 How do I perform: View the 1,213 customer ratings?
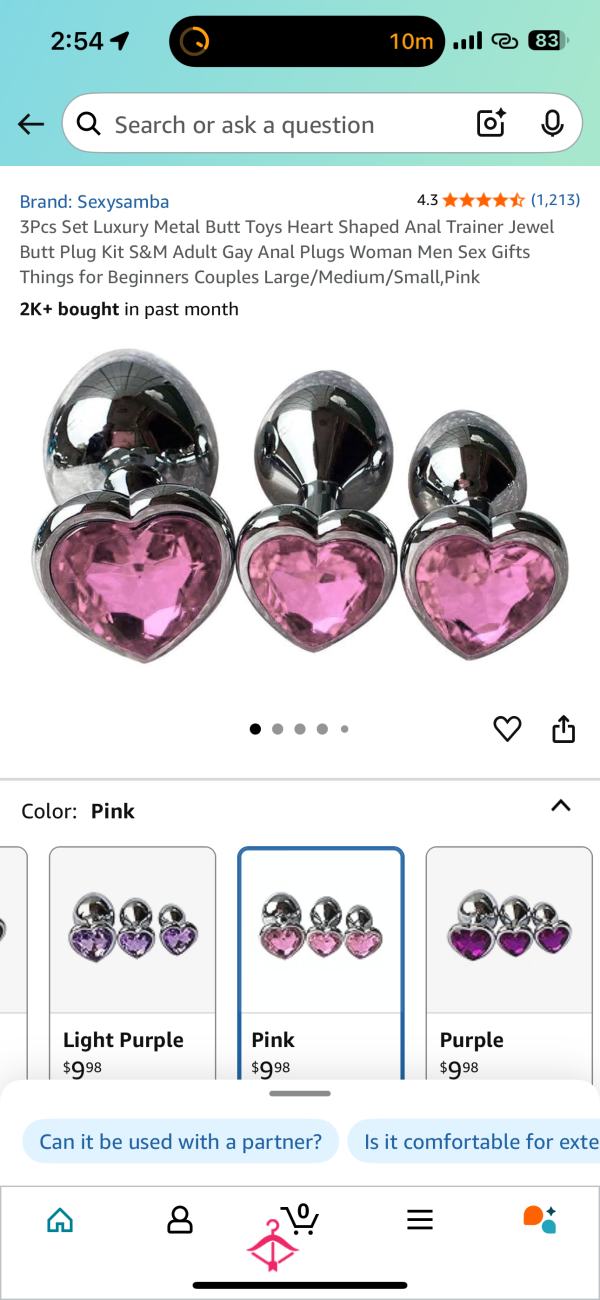coord(555,200)
